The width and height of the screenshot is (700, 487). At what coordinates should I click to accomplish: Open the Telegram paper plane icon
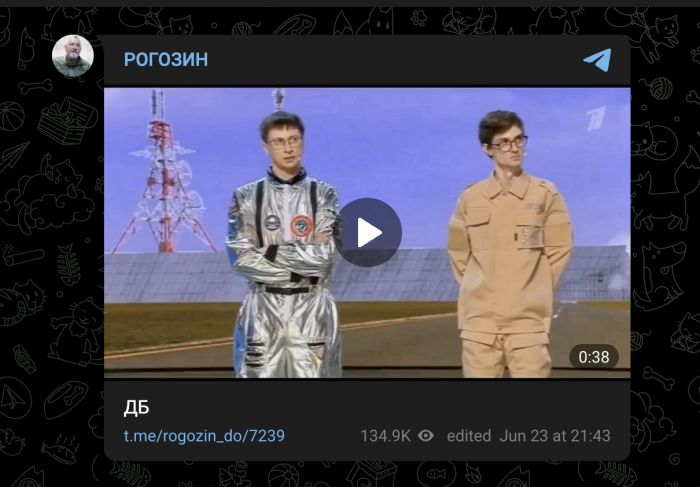(x=597, y=60)
